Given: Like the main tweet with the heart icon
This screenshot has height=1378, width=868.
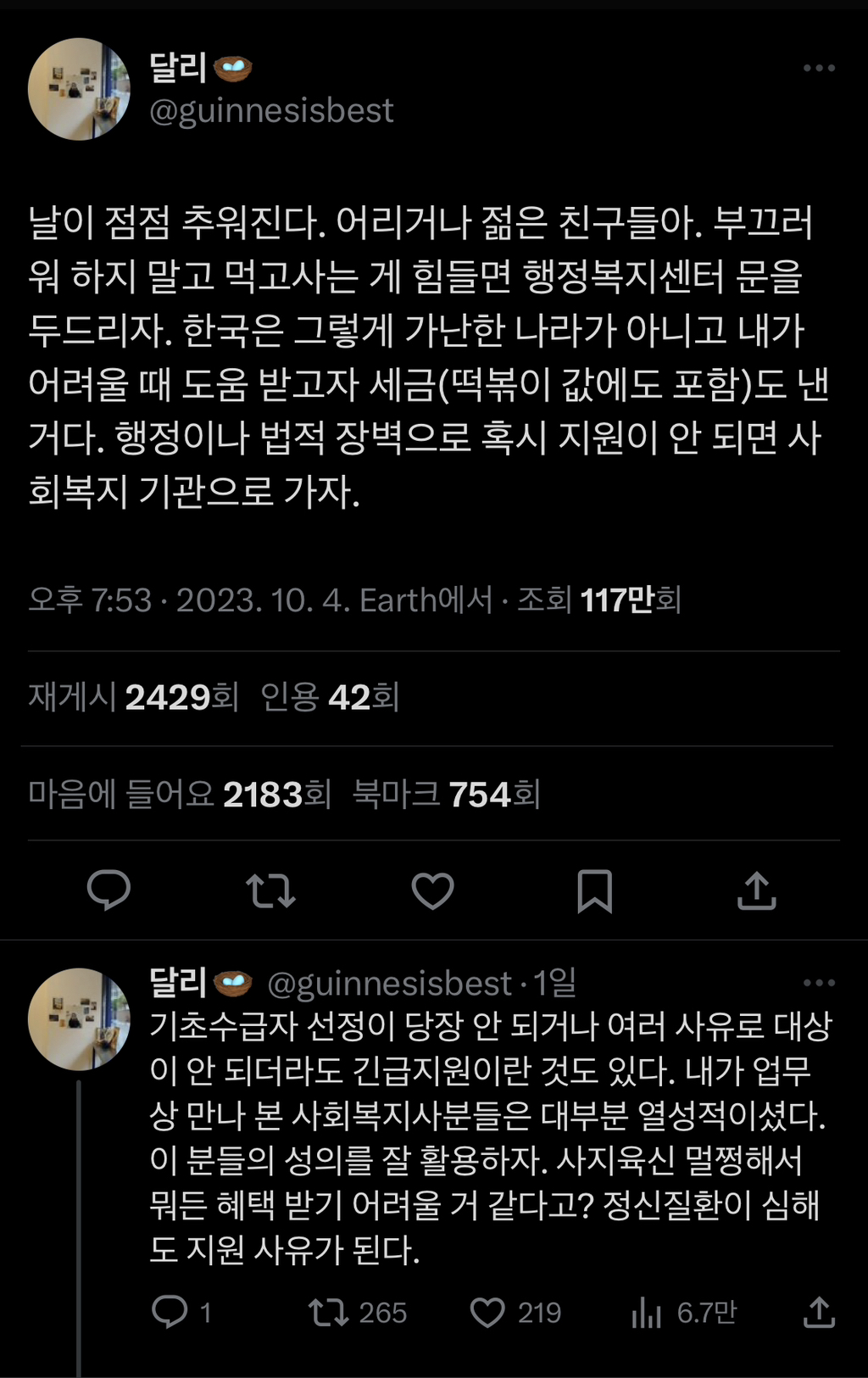Looking at the screenshot, I should point(434,891).
